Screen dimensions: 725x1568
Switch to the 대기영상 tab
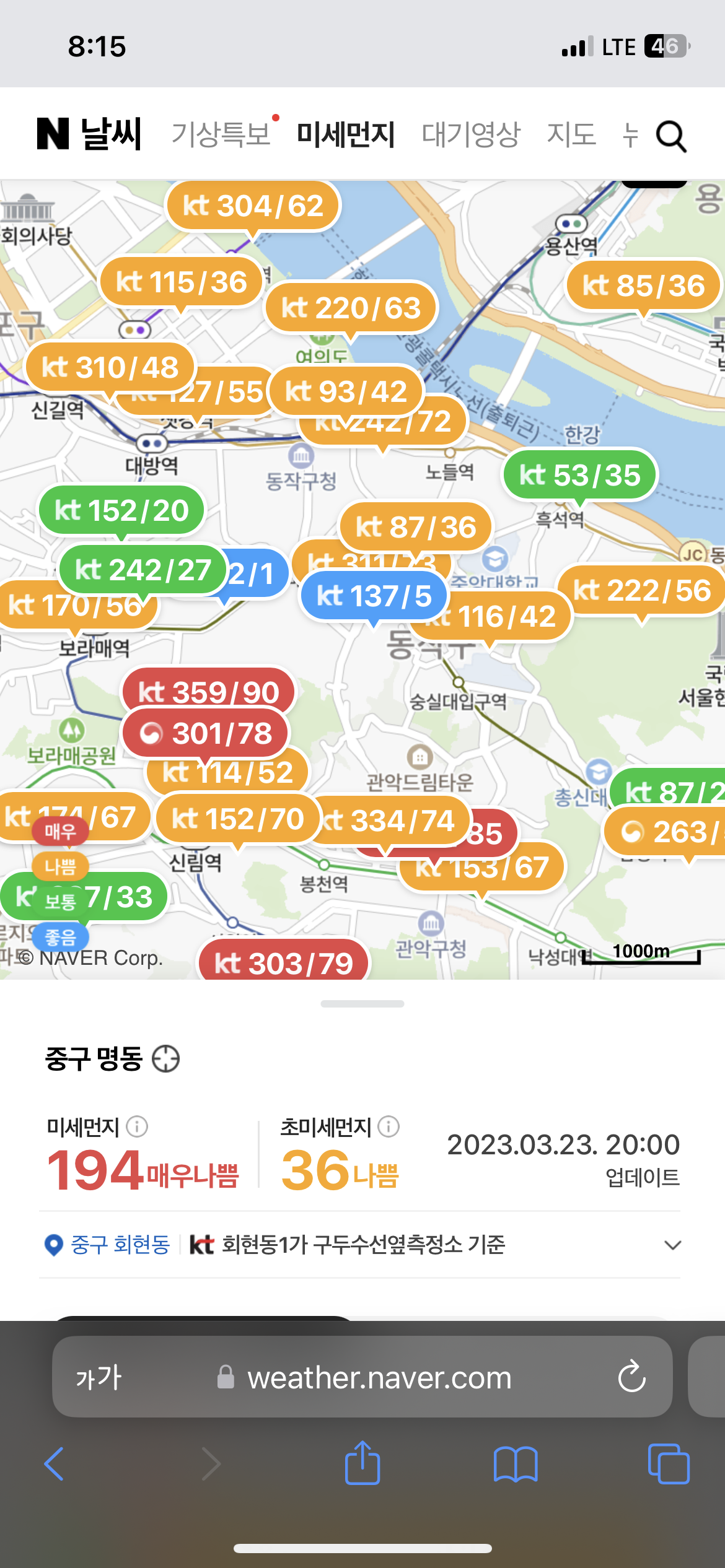[471, 134]
